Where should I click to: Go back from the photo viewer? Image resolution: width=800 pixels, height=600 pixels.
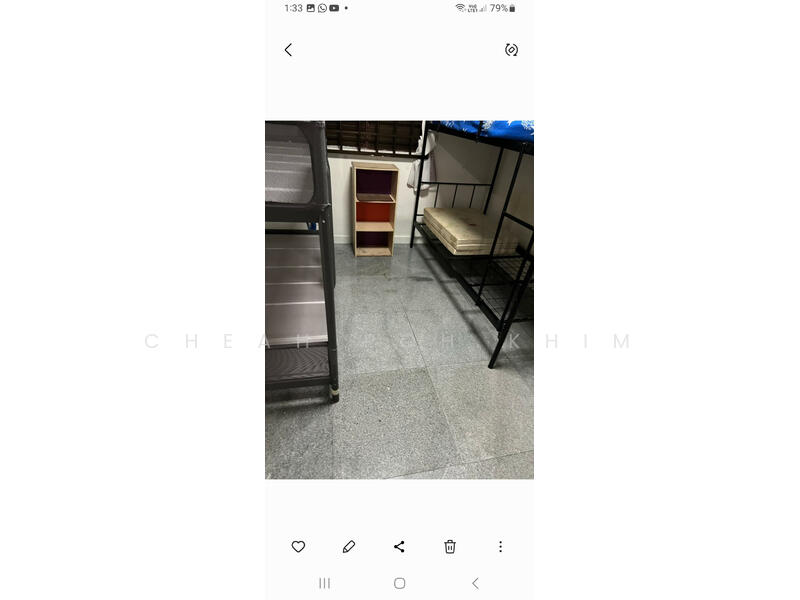tap(288, 50)
